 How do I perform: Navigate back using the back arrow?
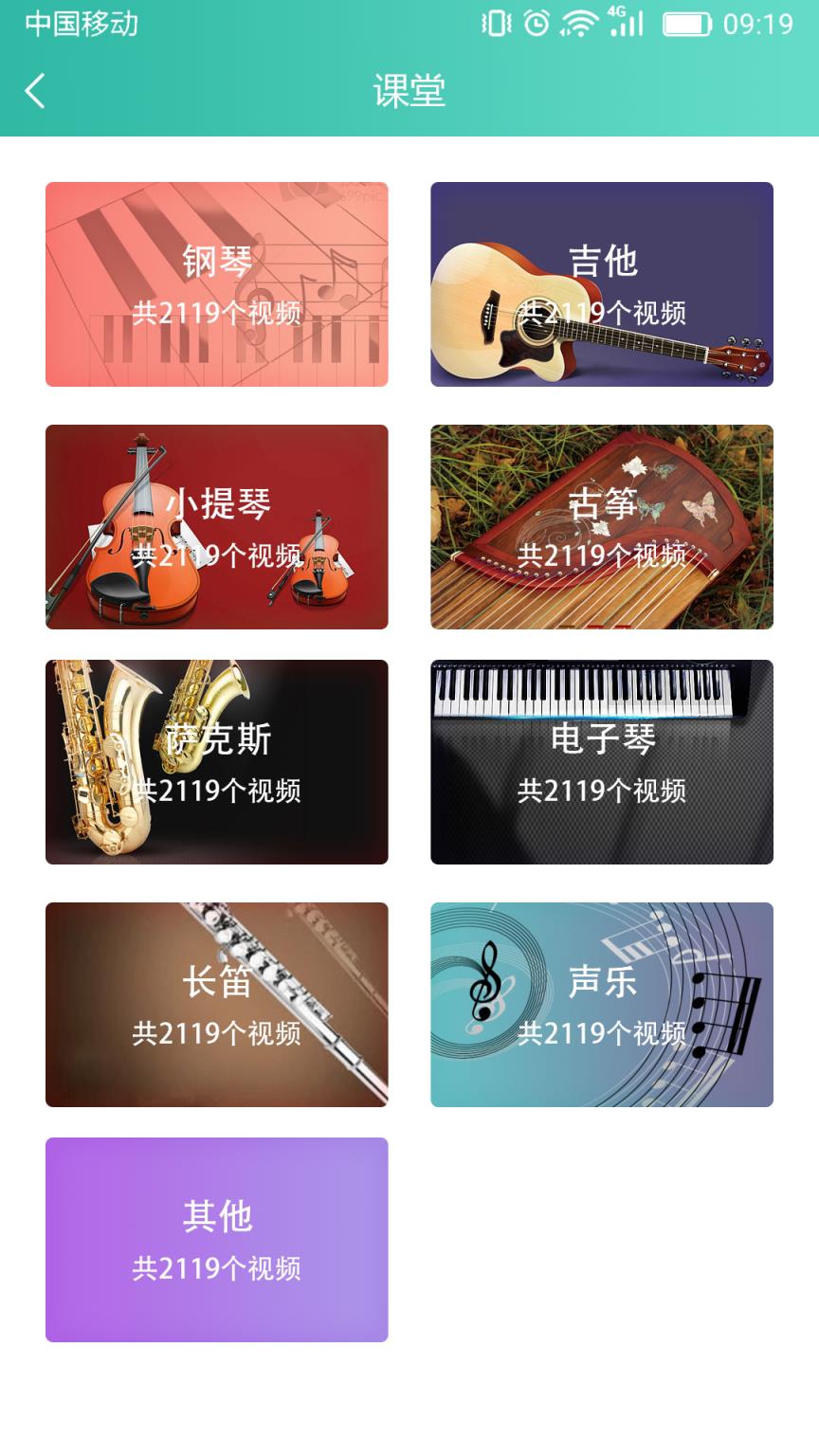pyautogui.click(x=35, y=92)
